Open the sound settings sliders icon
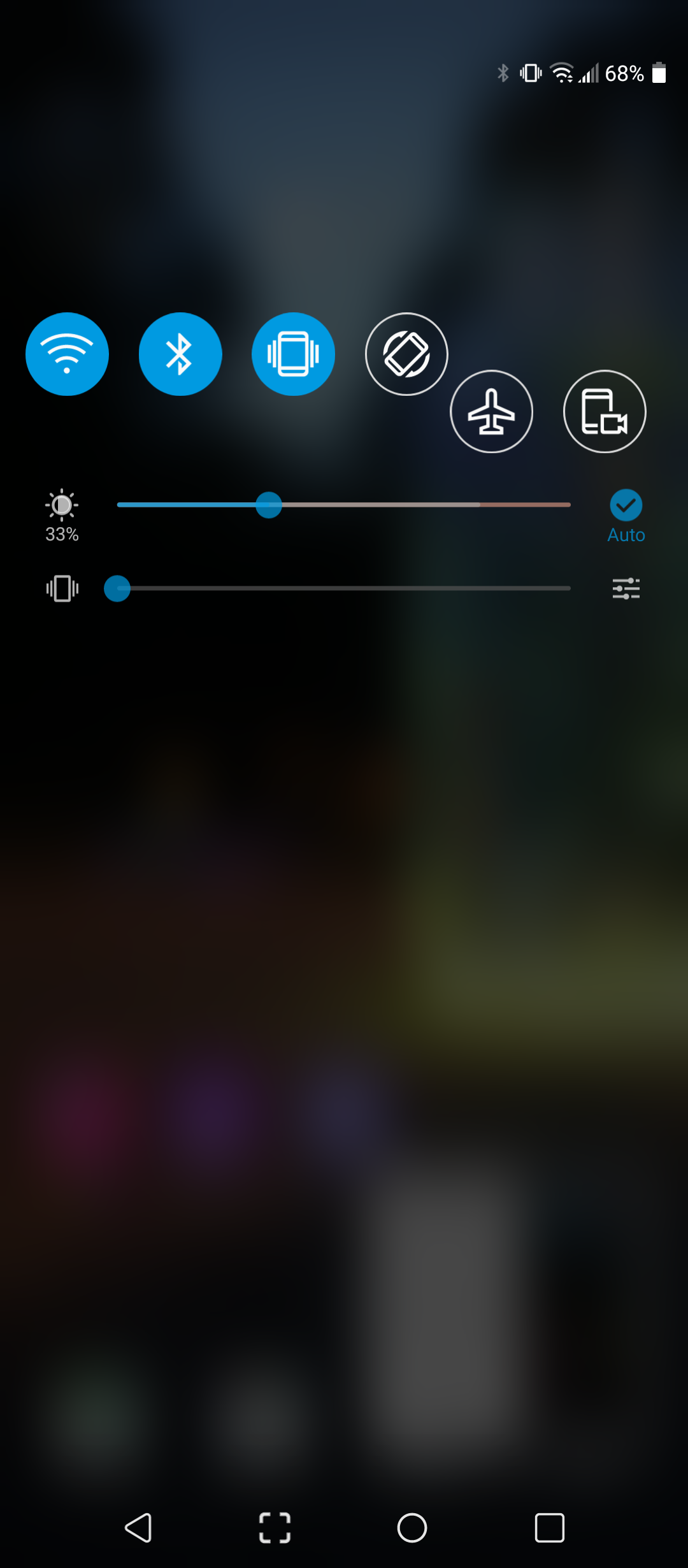The width and height of the screenshot is (688, 1568). click(626, 588)
